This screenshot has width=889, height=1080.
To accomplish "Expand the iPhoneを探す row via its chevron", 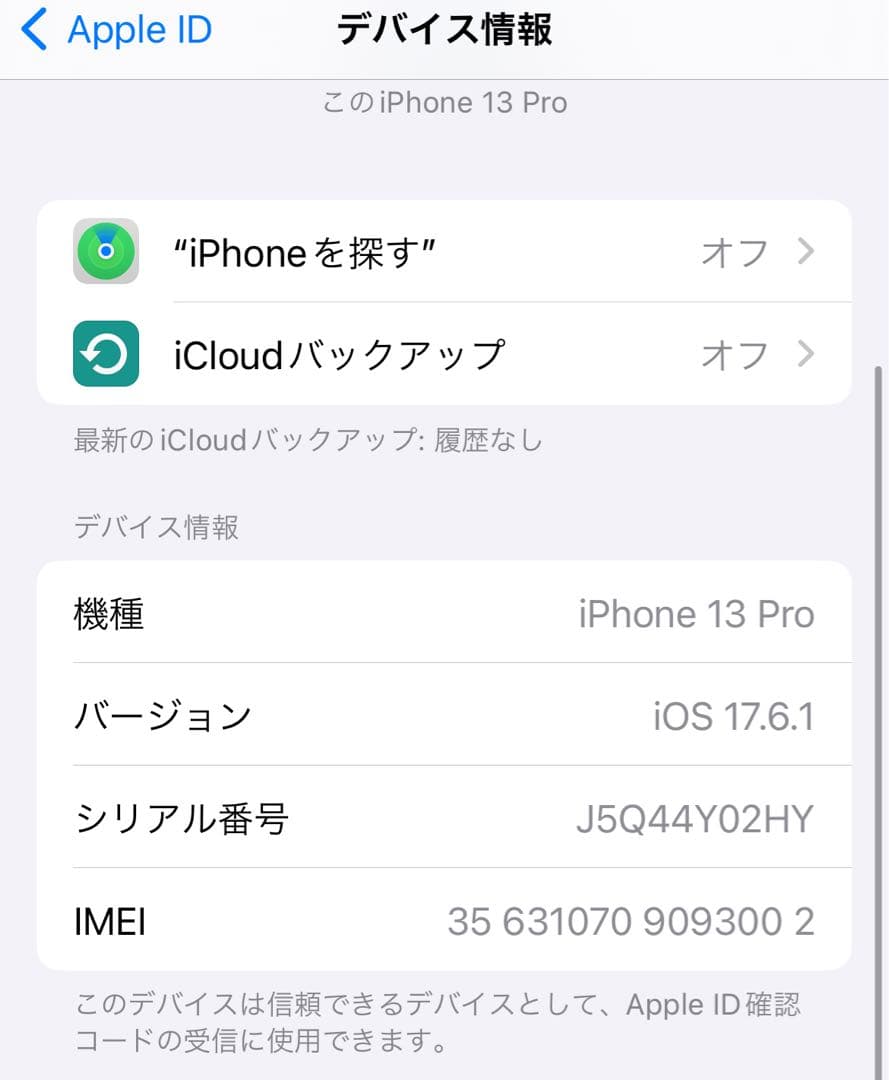I will 806,252.
